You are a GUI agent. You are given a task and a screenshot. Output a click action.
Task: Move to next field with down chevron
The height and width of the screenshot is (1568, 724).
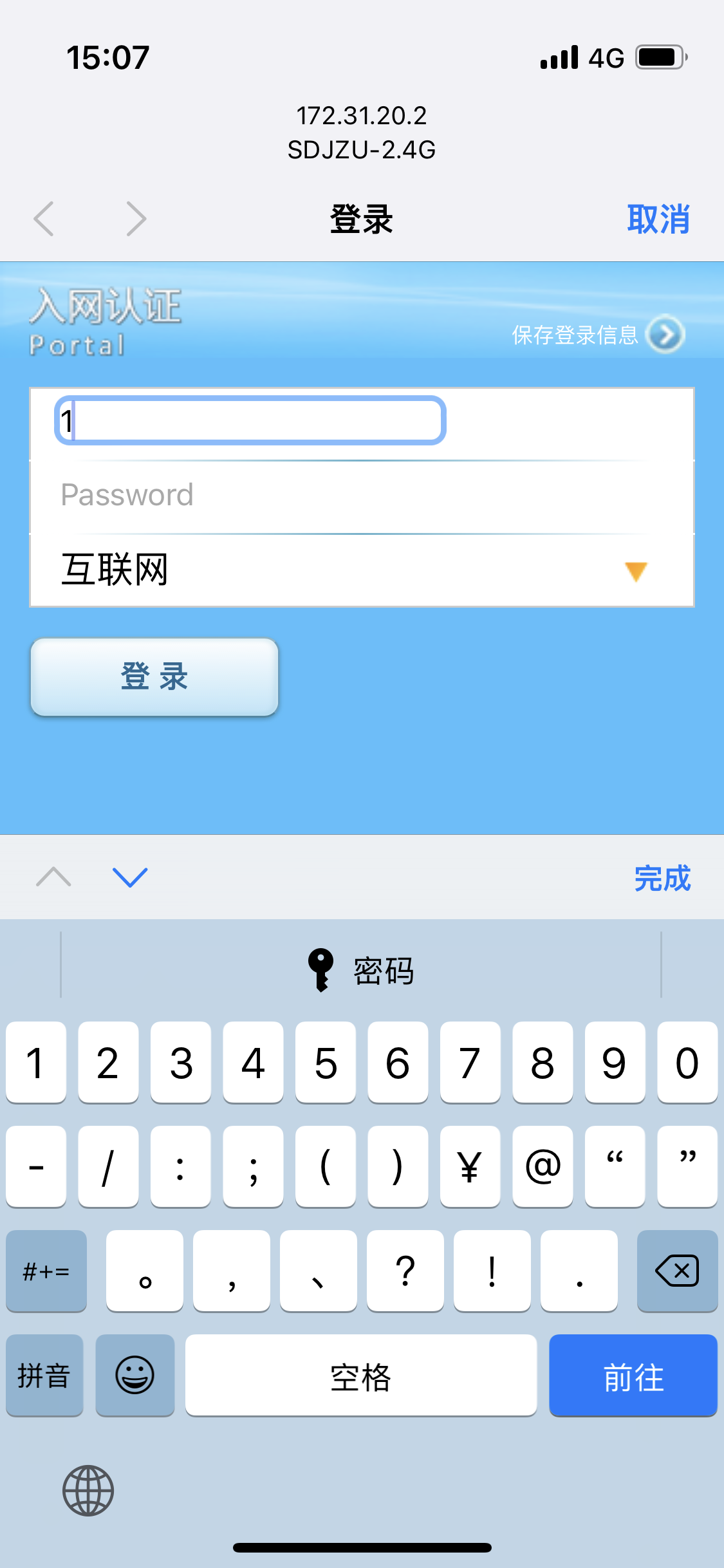130,877
